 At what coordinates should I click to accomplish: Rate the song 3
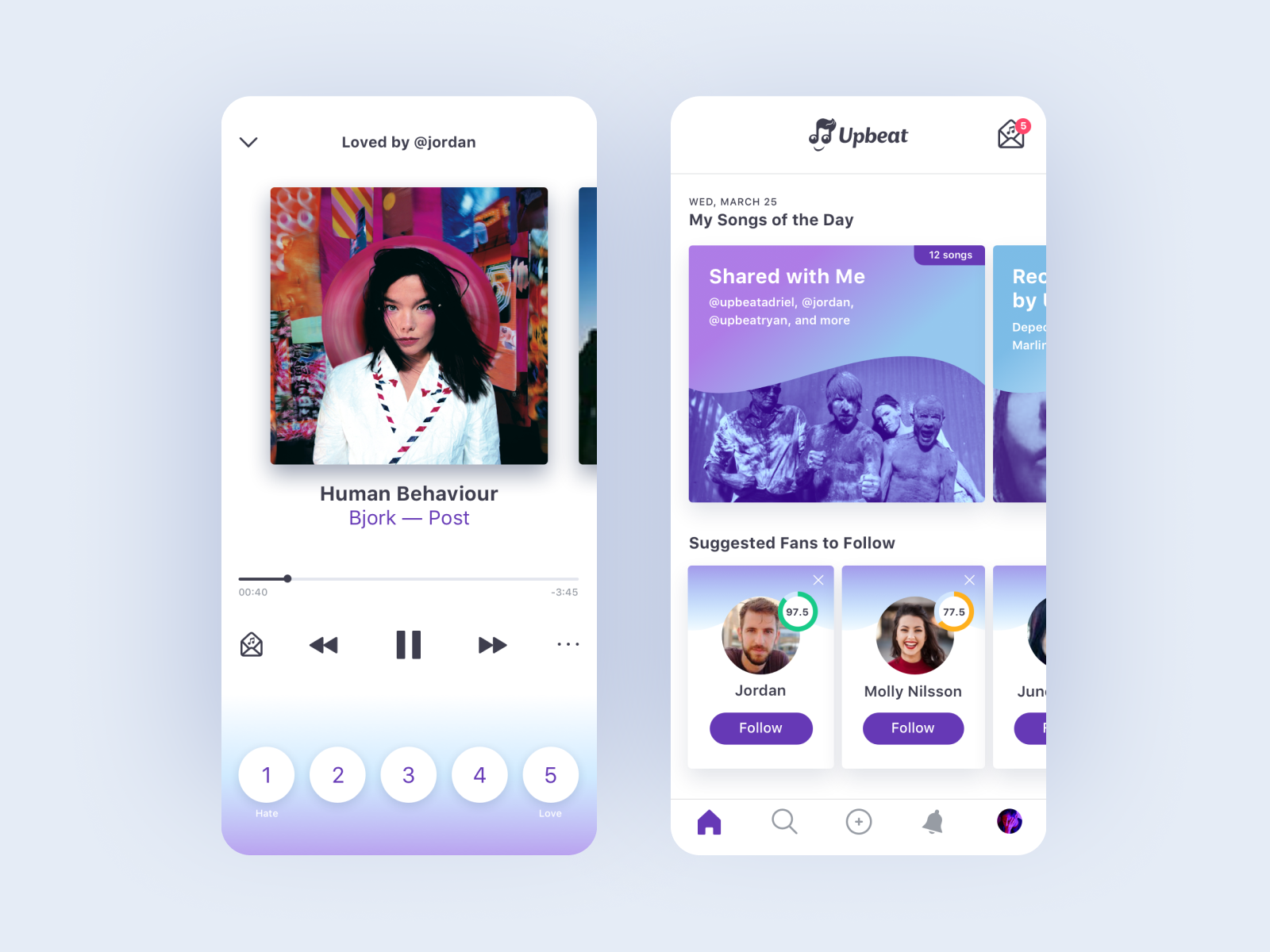point(409,775)
